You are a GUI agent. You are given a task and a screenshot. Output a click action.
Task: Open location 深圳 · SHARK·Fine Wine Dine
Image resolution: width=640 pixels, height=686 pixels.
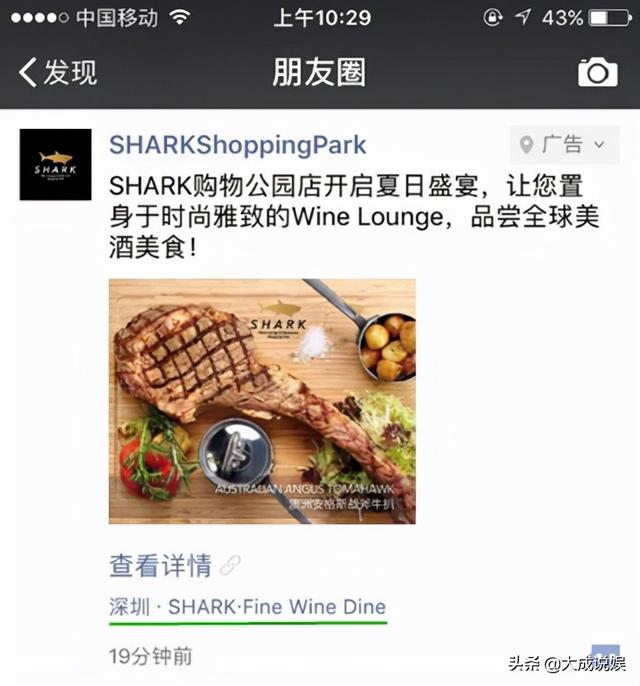coord(247,607)
